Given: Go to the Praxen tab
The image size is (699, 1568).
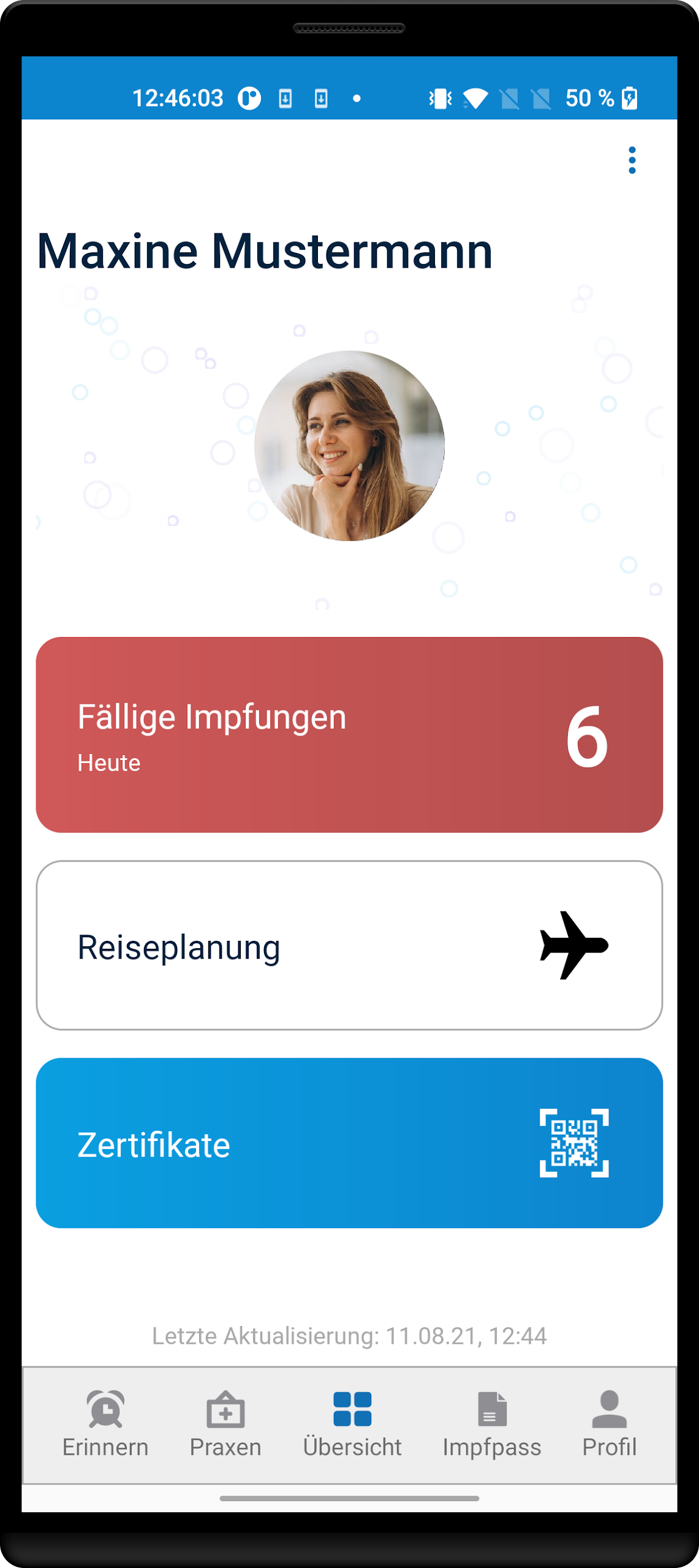Looking at the screenshot, I should tap(225, 1425).
